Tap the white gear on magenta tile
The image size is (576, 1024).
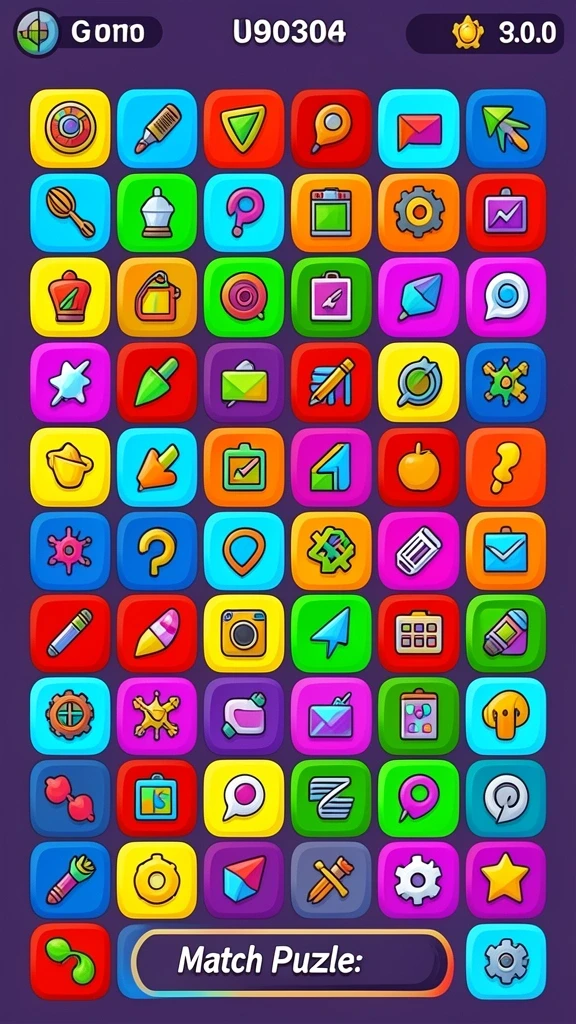pyautogui.click(x=419, y=880)
